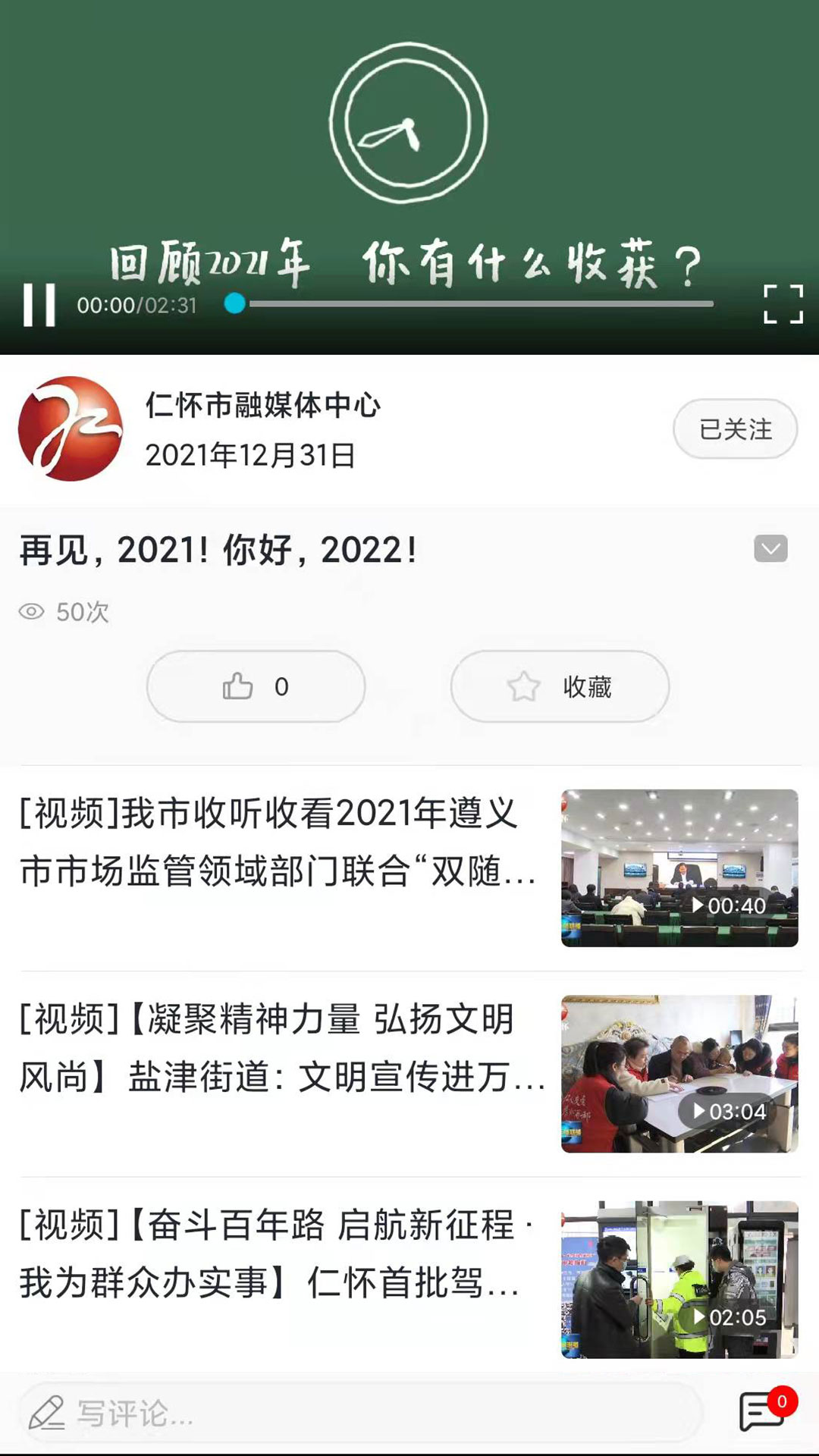This screenshot has height=1456, width=819.
Task: Expand the video description arrow
Action: point(770,548)
